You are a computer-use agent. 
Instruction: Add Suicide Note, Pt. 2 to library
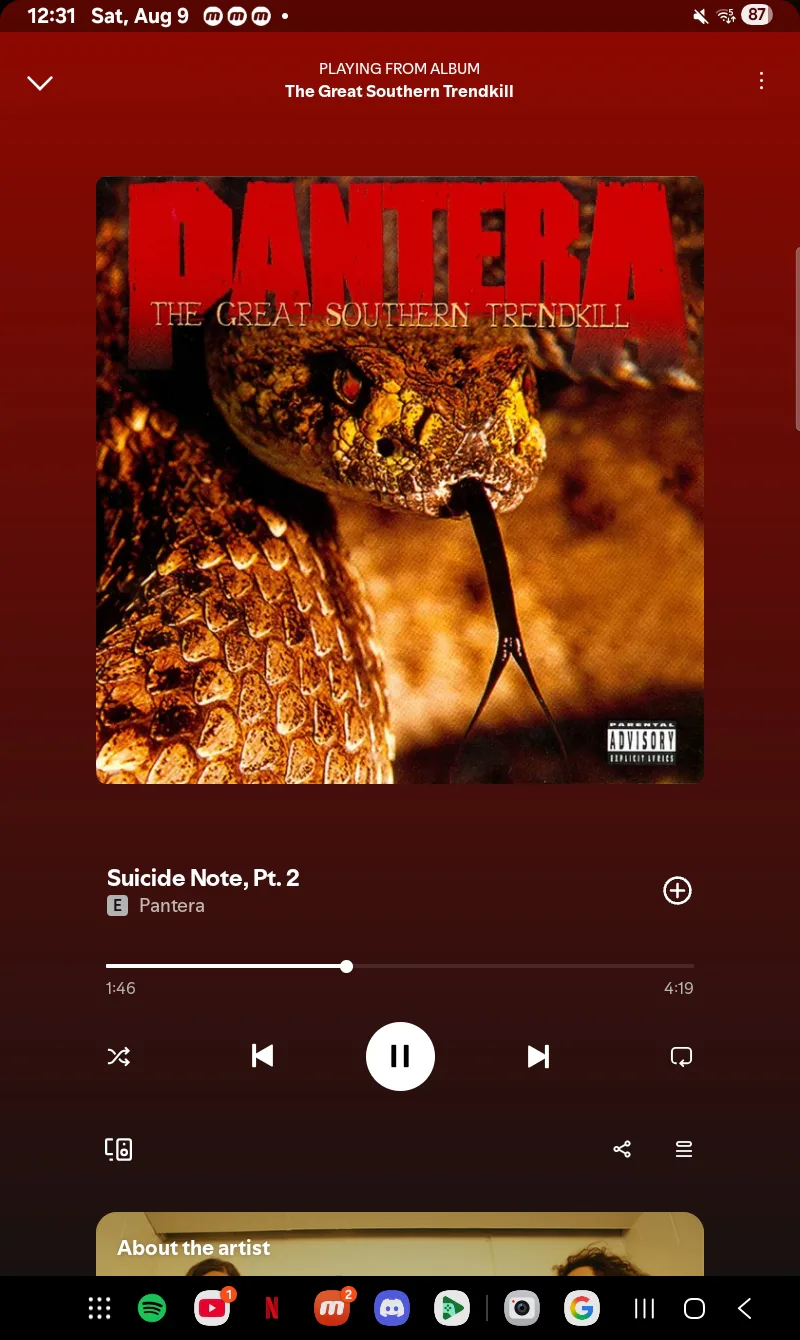click(x=677, y=890)
